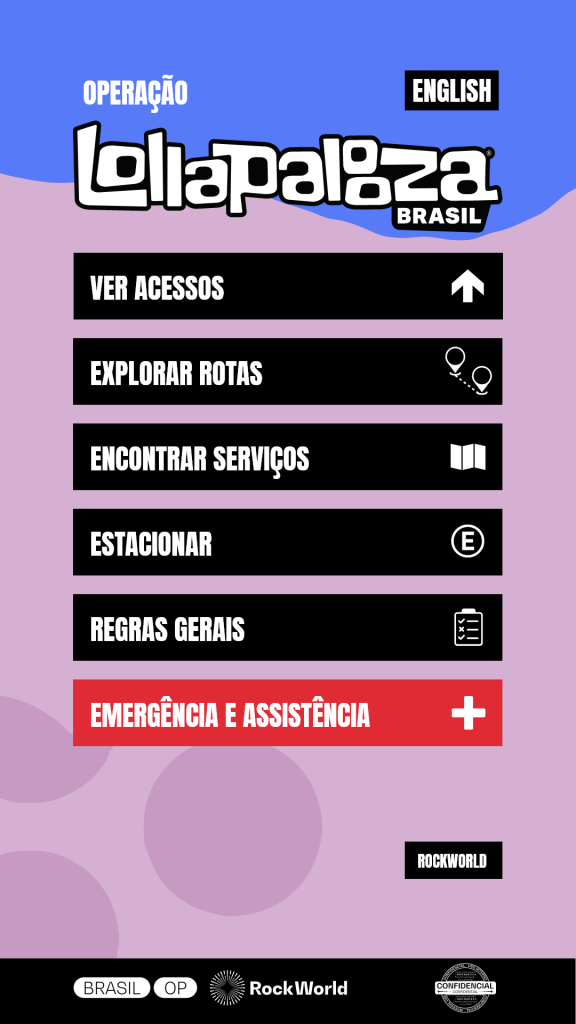Open Ver Acessos
The width and height of the screenshot is (576, 1024).
(288, 286)
